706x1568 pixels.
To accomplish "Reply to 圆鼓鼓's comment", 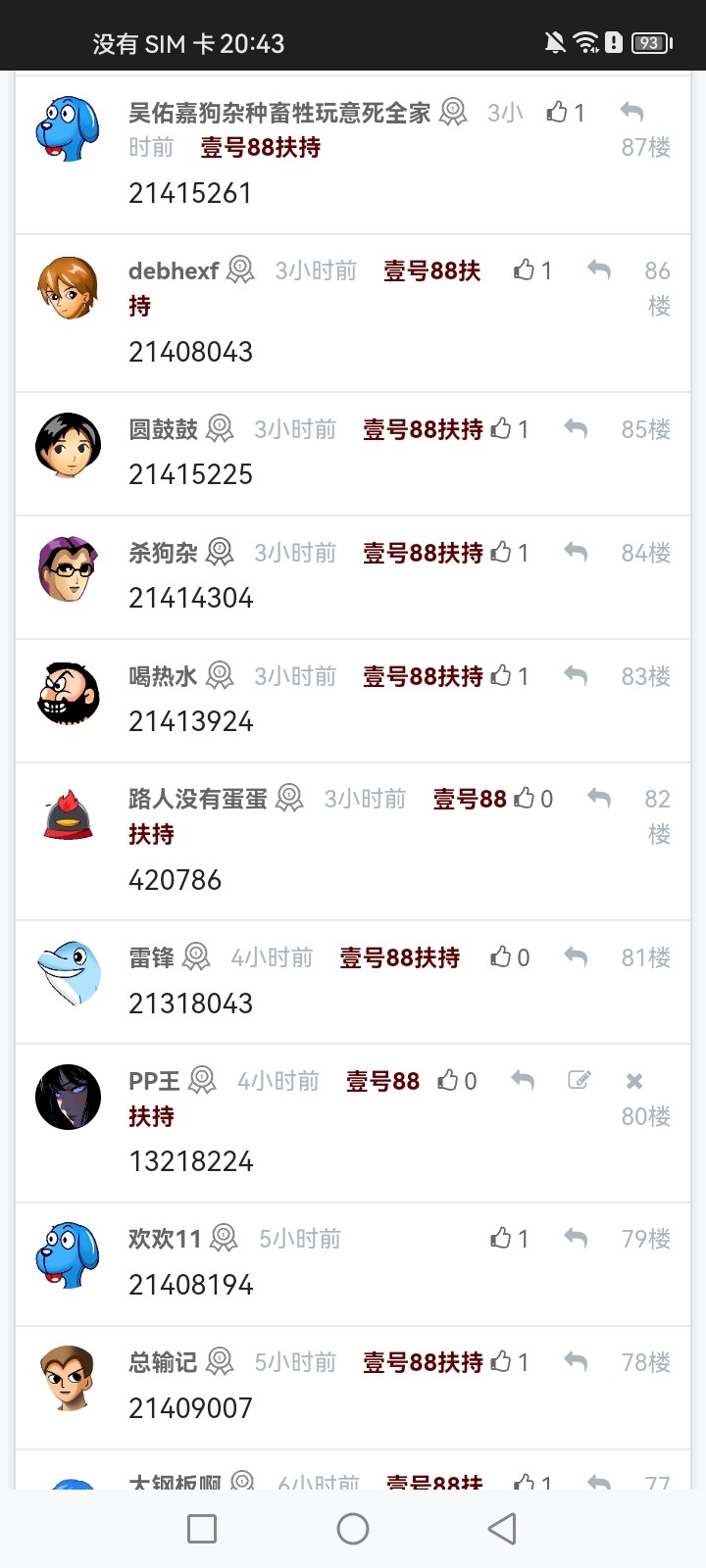I will point(576,429).
